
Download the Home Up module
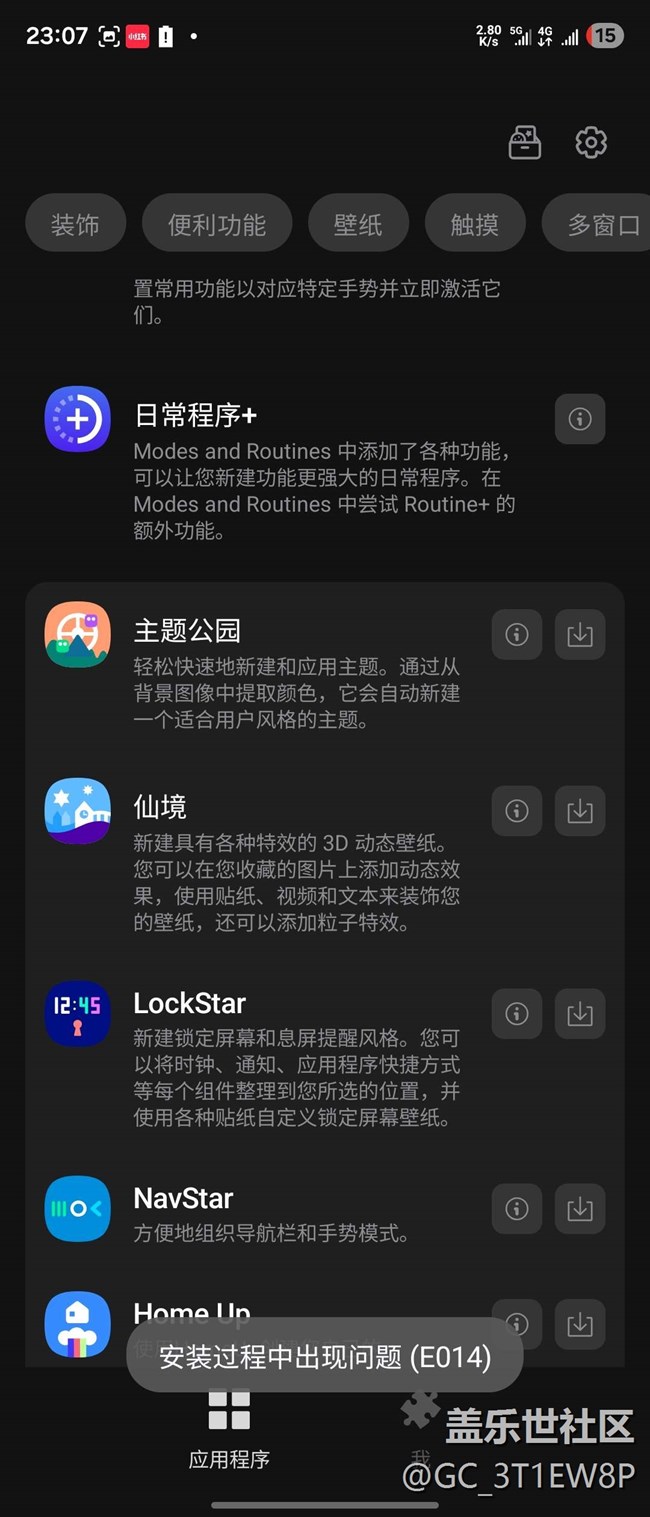[580, 1323]
